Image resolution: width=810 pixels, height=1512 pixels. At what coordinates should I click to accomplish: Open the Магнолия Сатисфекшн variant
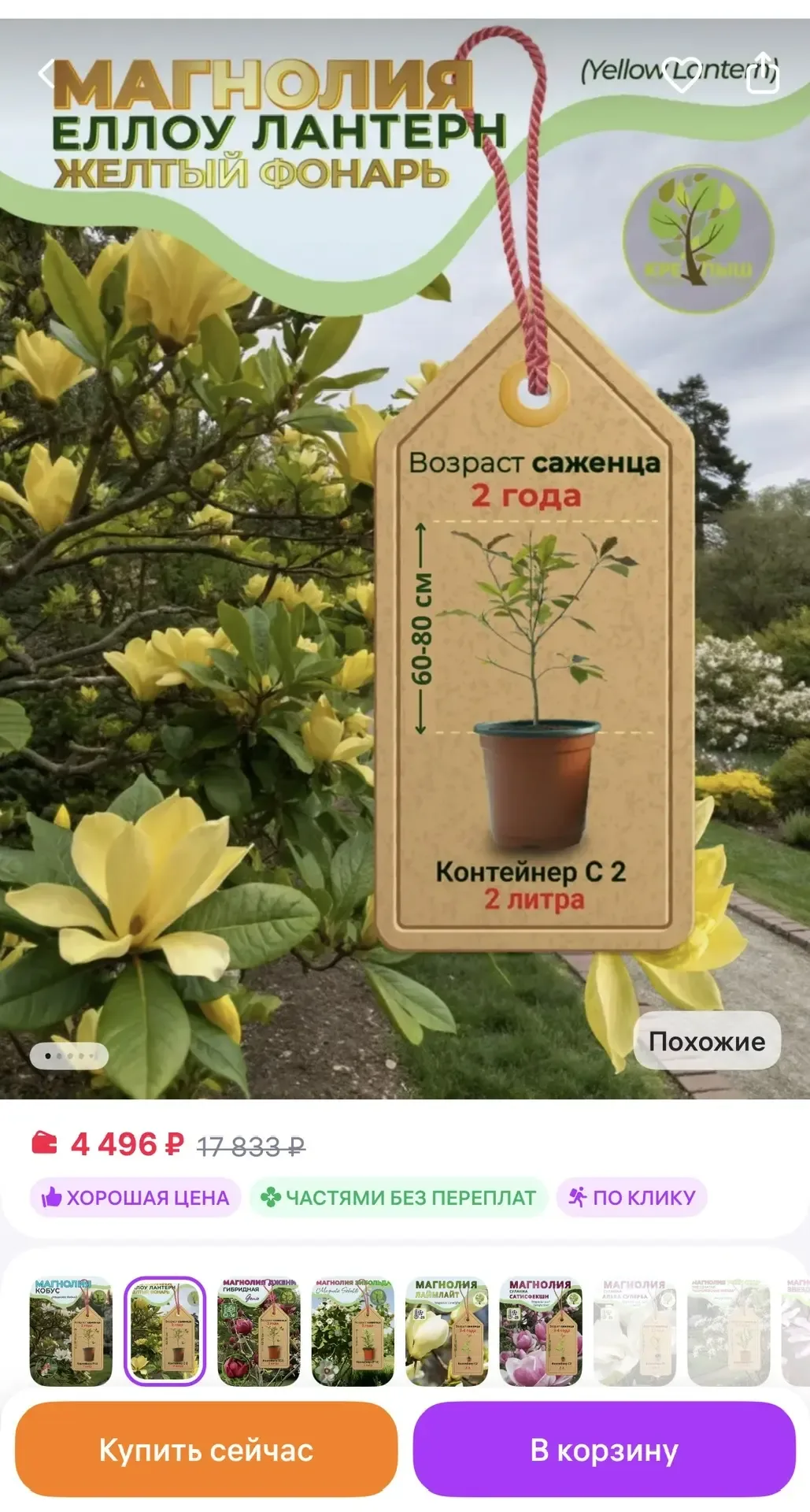(x=541, y=1331)
